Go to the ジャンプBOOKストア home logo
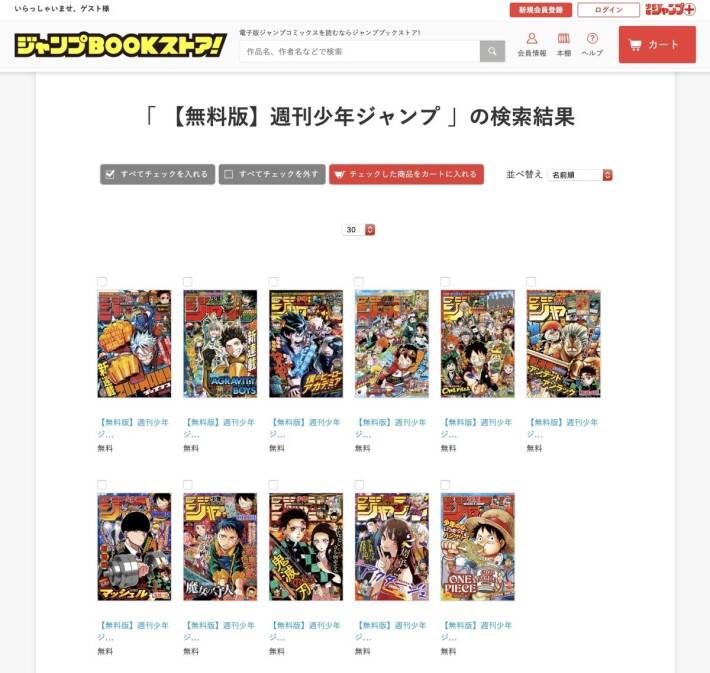Viewport: 710px width, 673px height. (120, 45)
